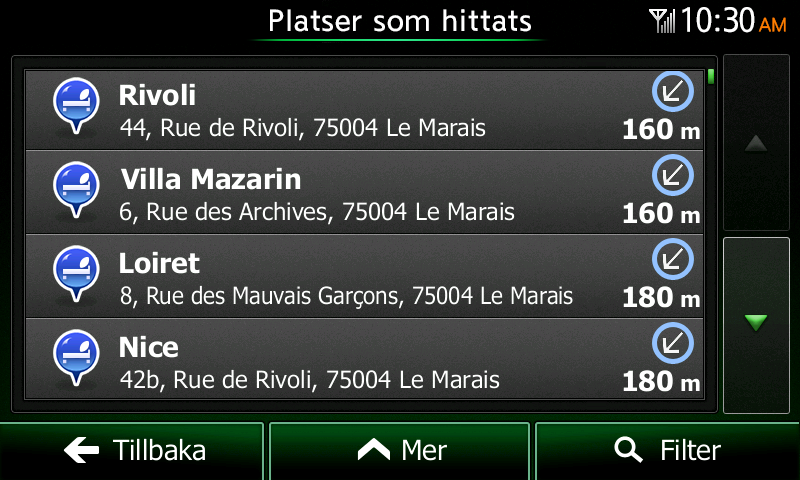The width and height of the screenshot is (800, 480).
Task: Select Villa Mazarin on Rue des Archives
Action: 363,194
